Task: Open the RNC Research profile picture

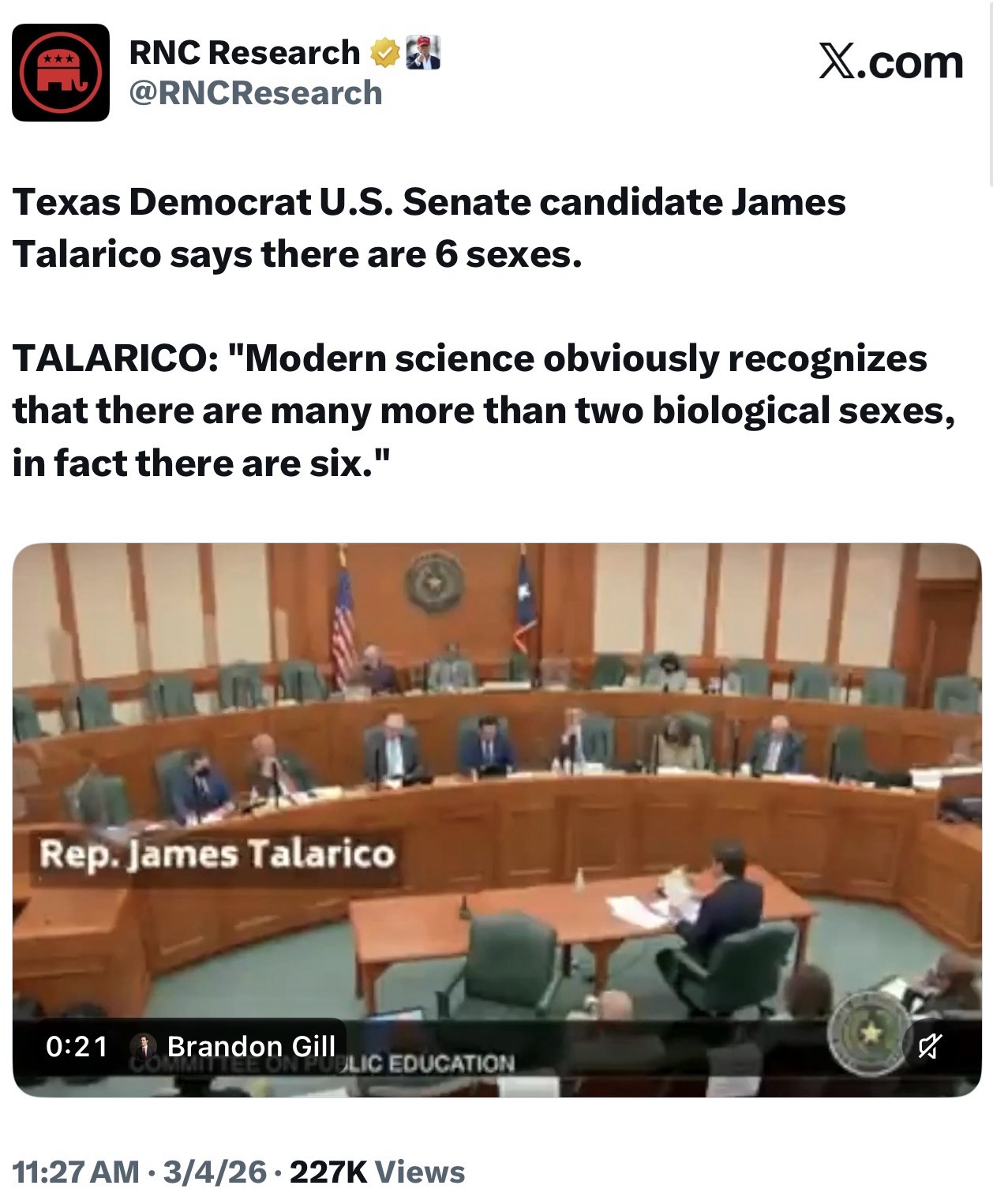Action: [61, 73]
